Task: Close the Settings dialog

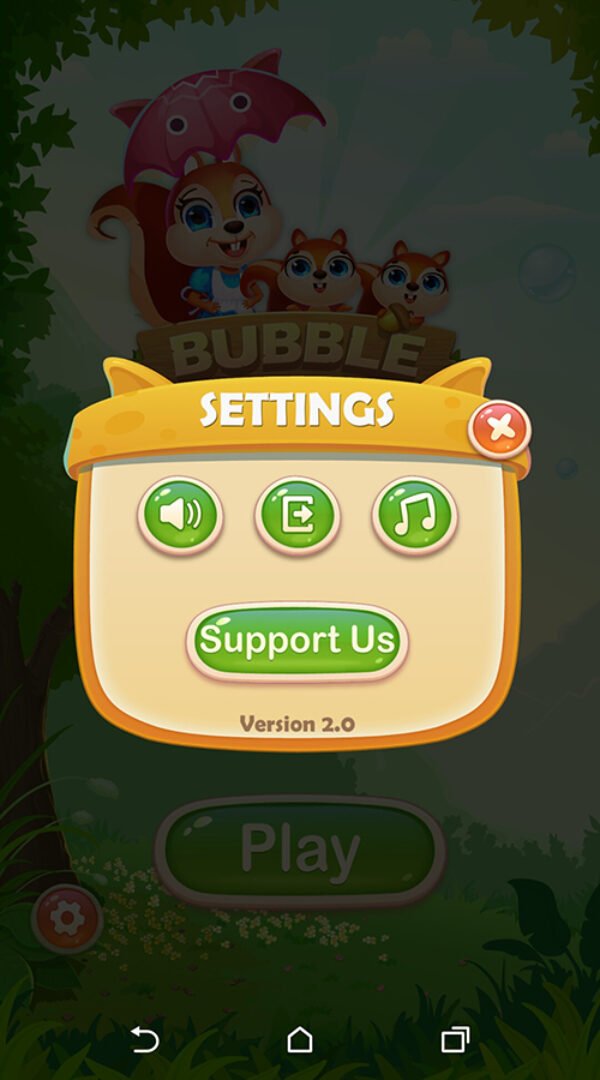Action: pos(500,429)
